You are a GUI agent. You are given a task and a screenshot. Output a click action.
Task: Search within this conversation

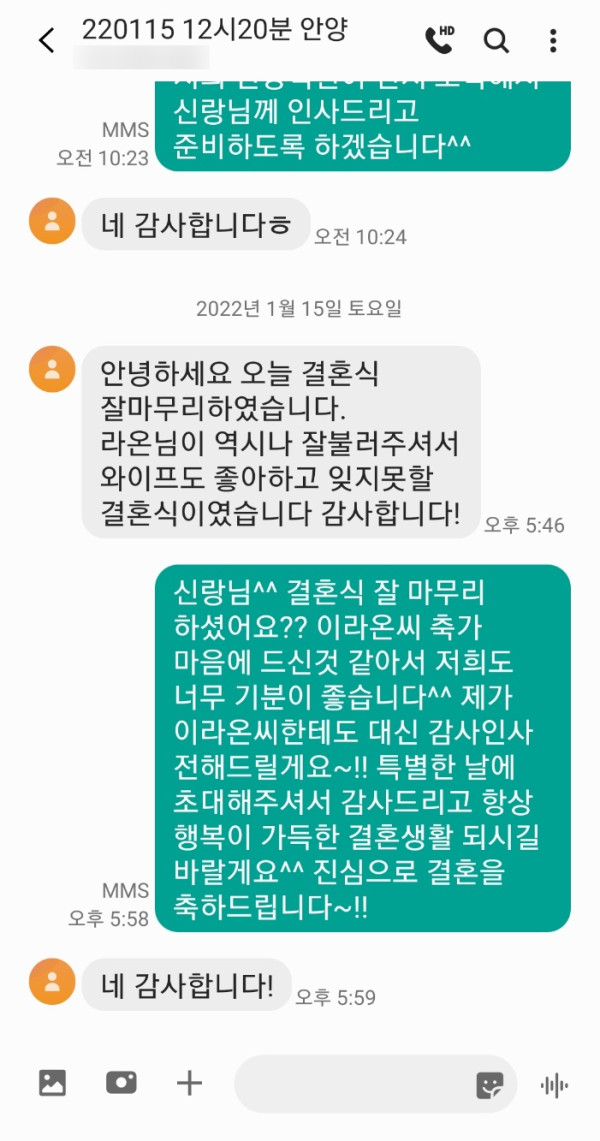click(x=496, y=40)
